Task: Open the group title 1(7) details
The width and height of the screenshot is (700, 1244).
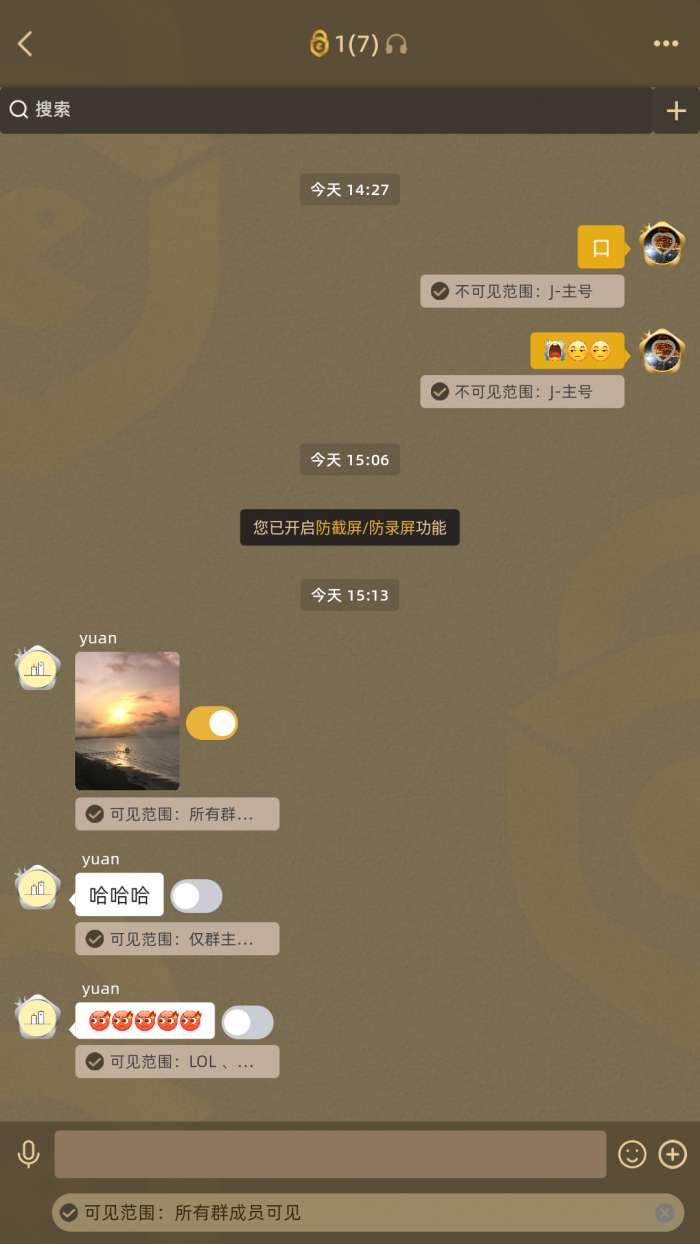Action: tap(357, 44)
